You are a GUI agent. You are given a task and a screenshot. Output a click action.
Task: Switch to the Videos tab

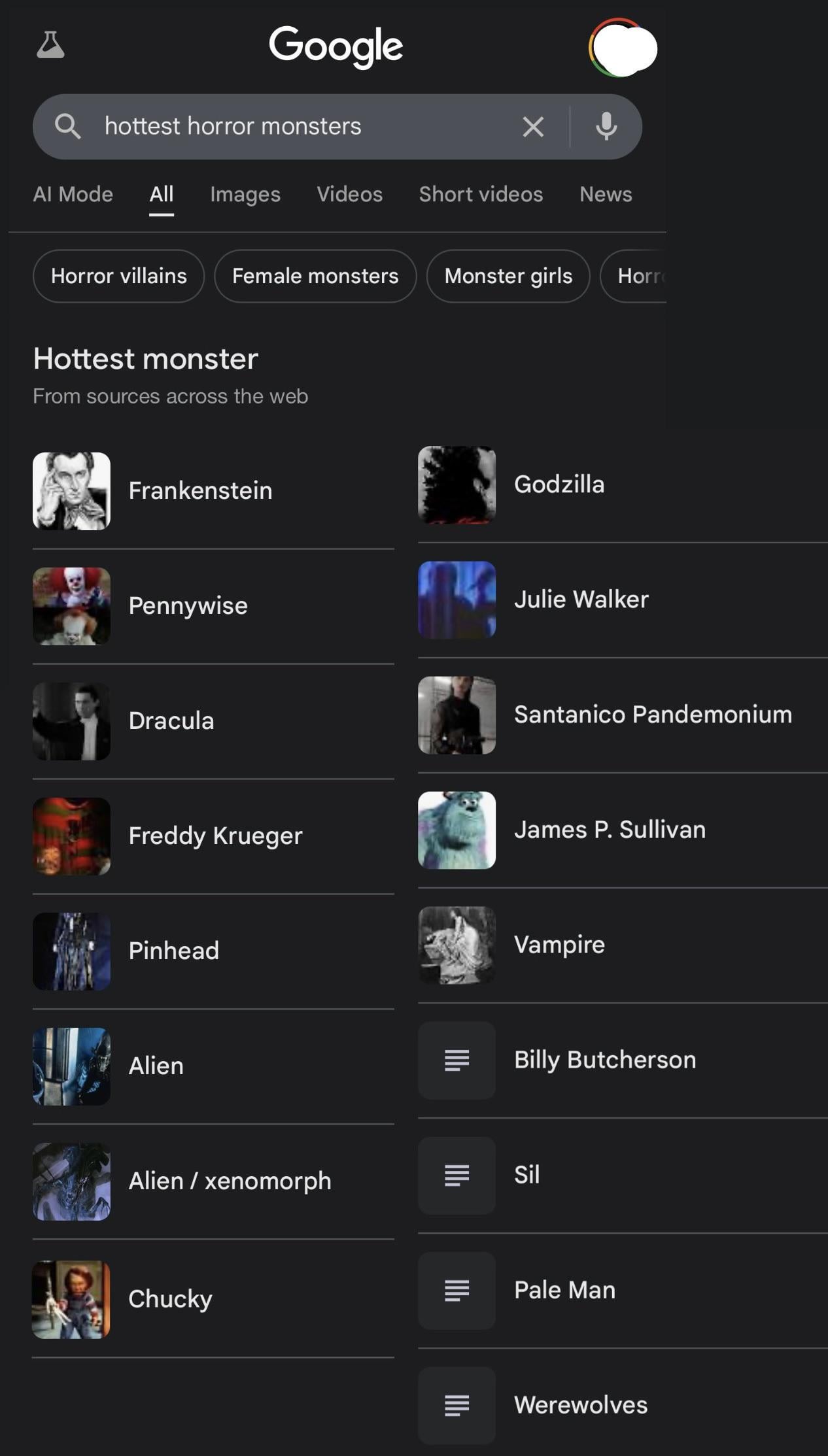tap(349, 194)
